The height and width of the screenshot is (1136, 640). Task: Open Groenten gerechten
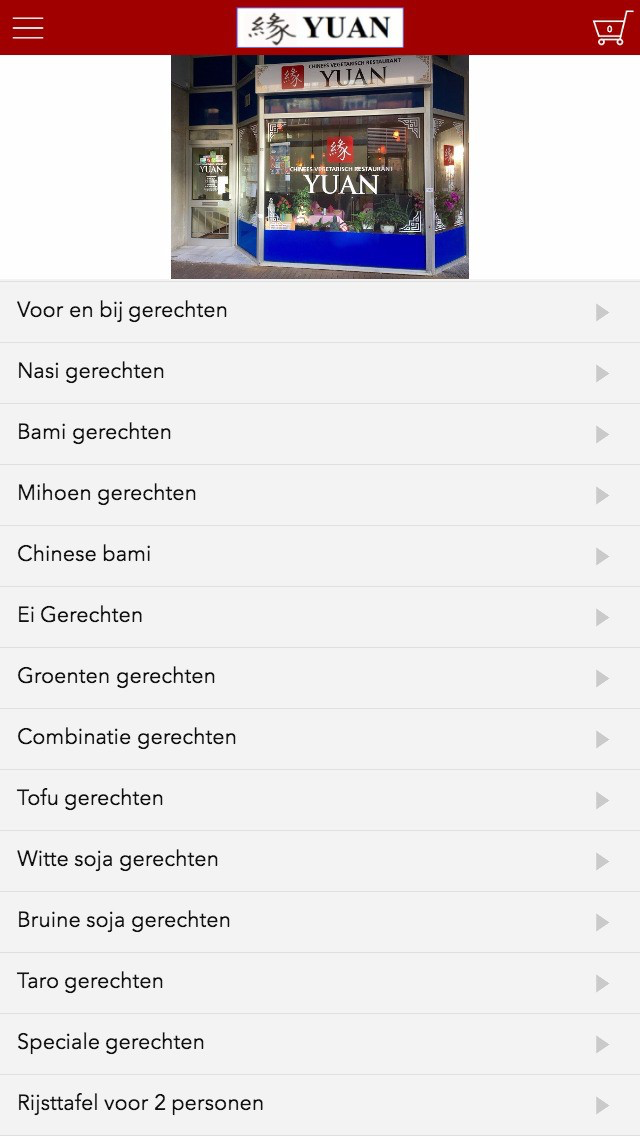[x=320, y=677]
